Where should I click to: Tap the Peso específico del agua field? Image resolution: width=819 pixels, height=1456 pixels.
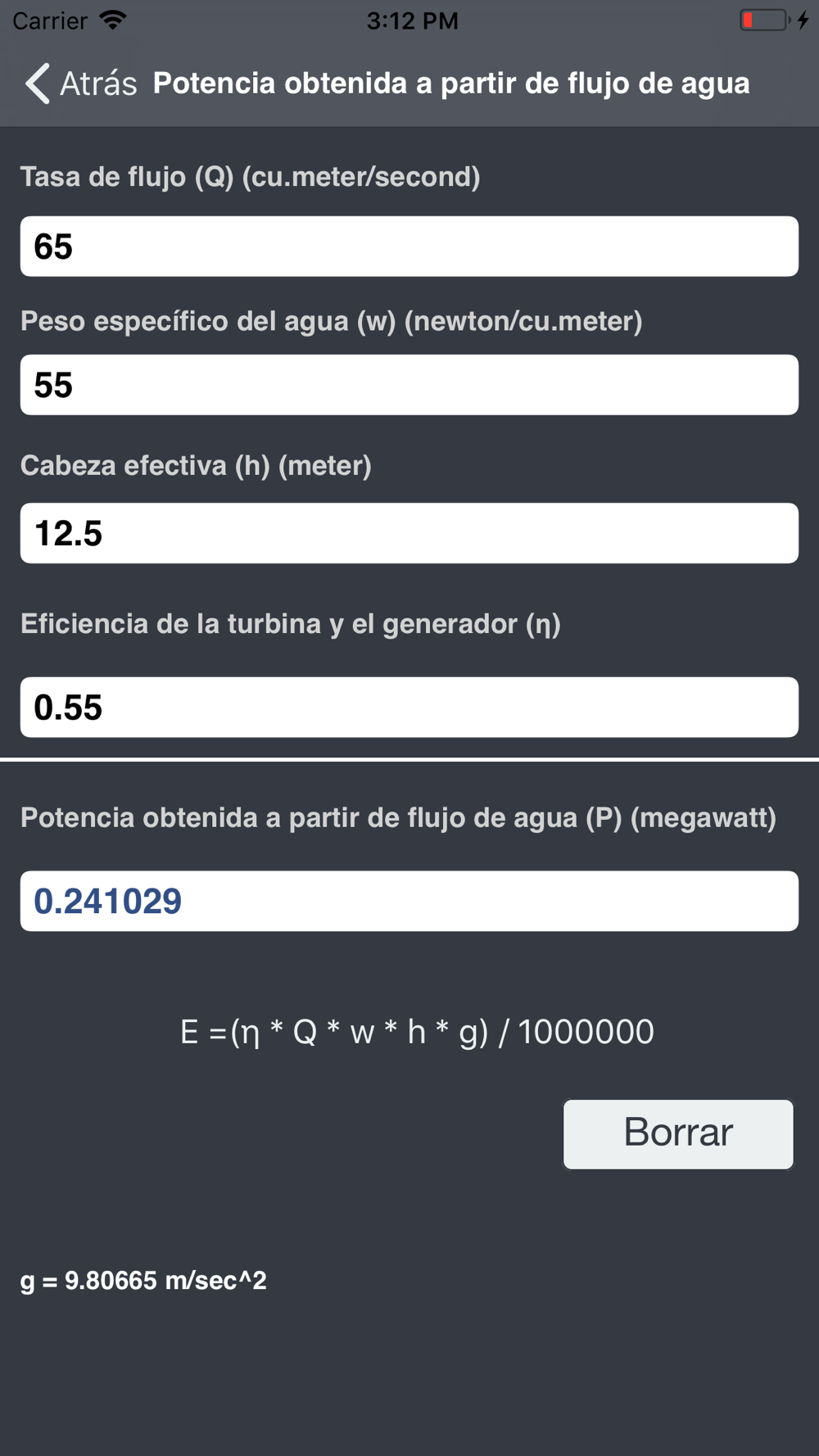(409, 385)
